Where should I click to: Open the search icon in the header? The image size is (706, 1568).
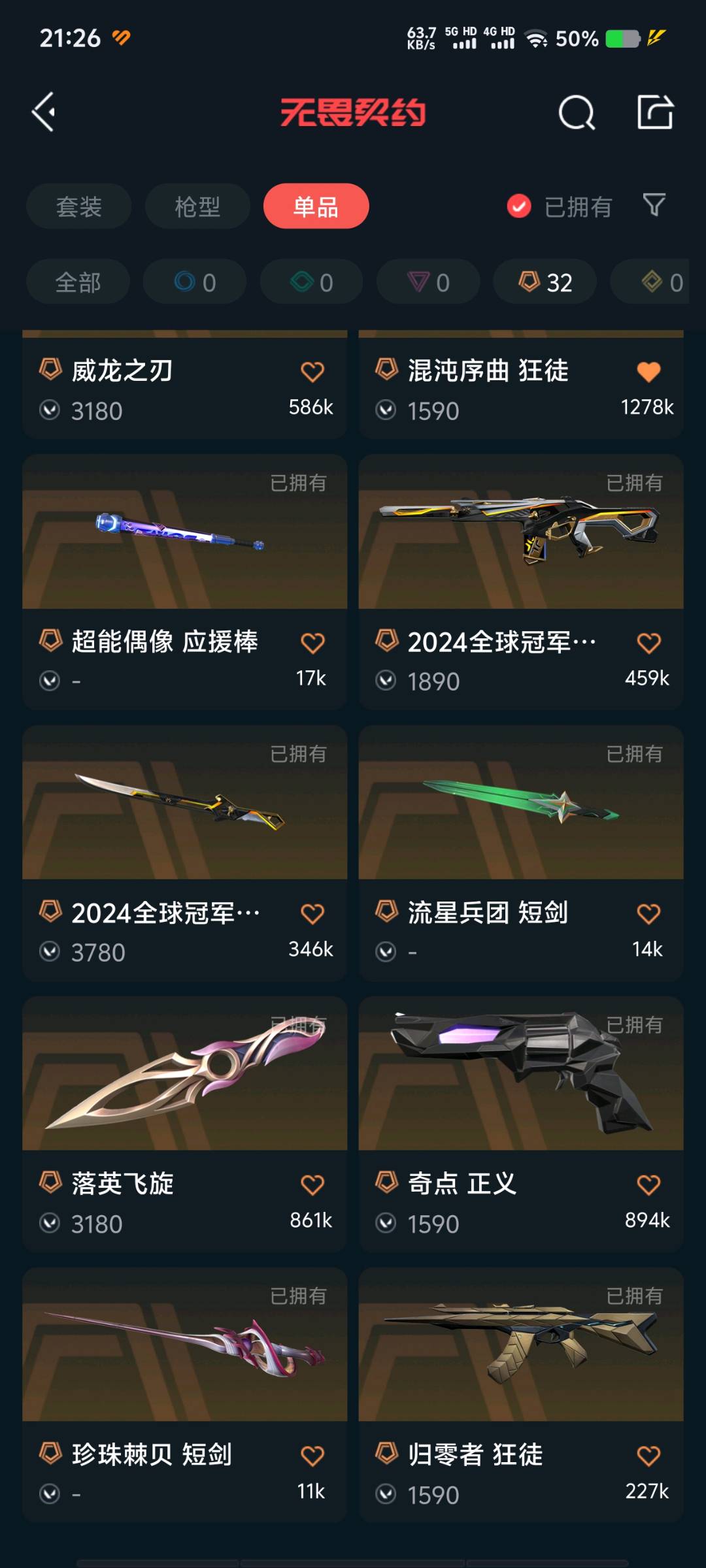(x=577, y=113)
